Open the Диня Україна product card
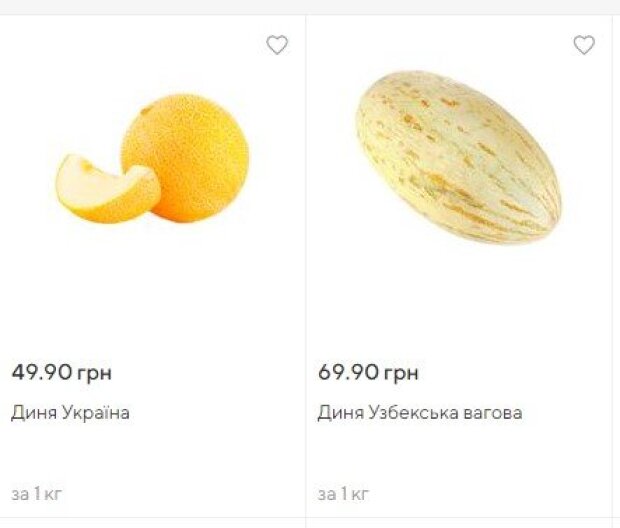620x528 pixels. pos(71,412)
